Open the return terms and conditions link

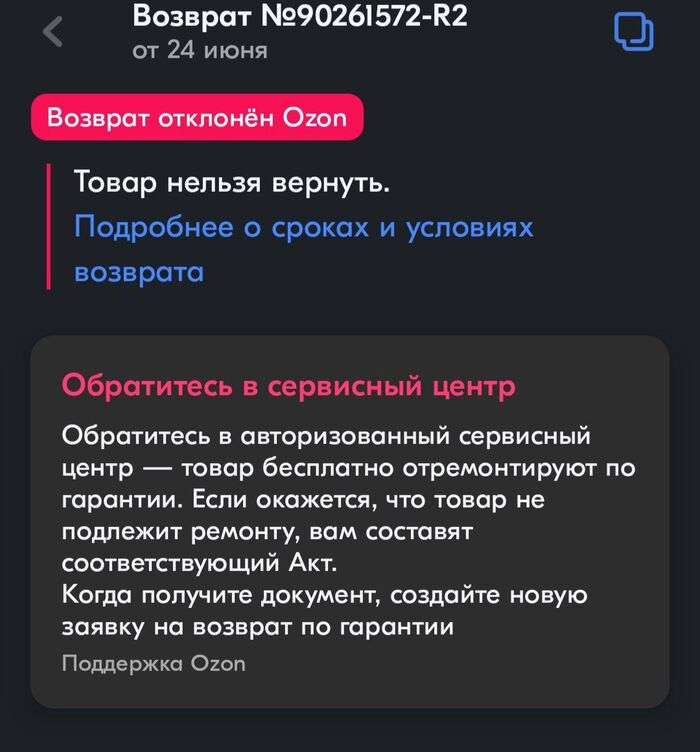tap(303, 228)
